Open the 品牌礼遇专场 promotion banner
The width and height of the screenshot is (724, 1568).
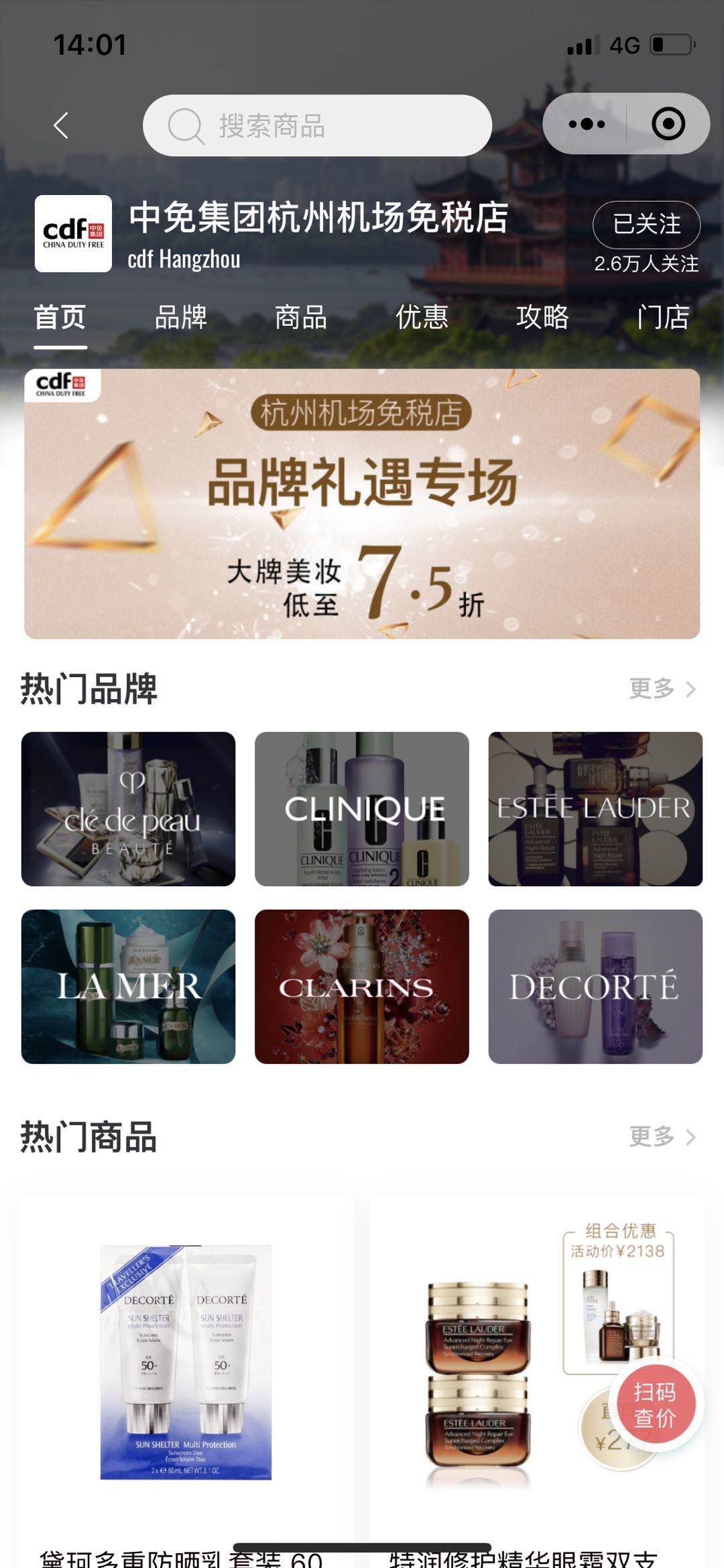(362, 503)
